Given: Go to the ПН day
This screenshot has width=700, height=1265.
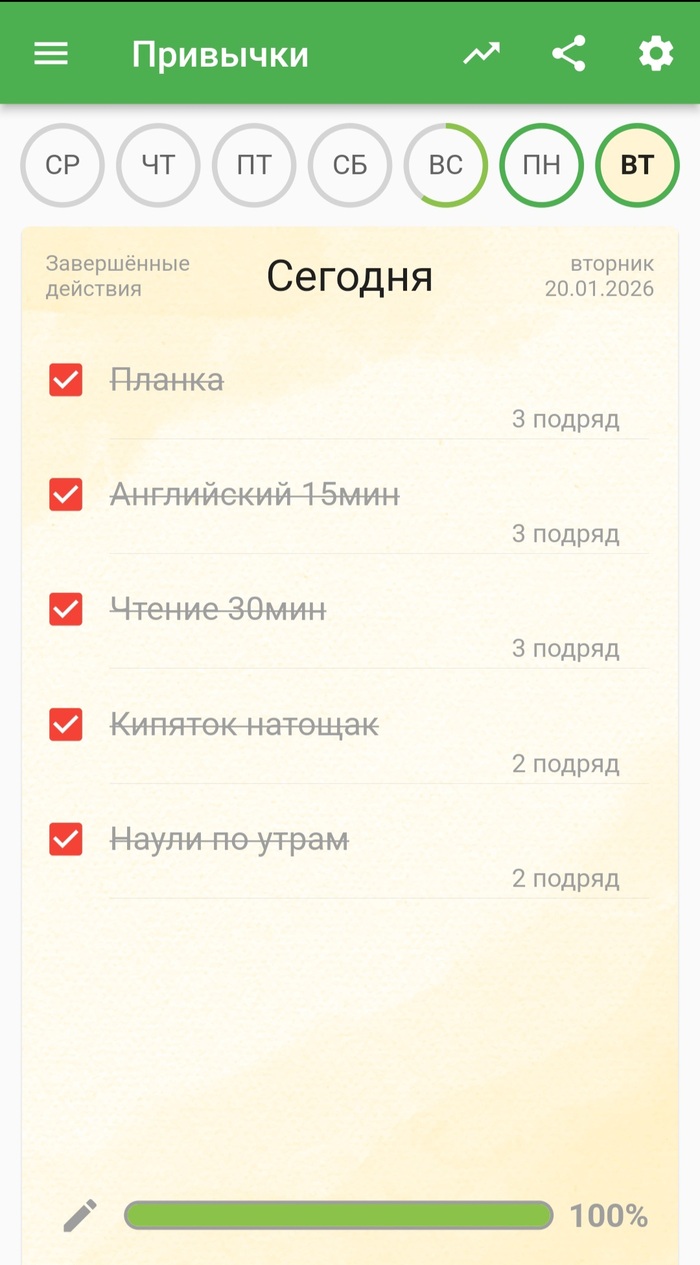Looking at the screenshot, I should [541, 165].
